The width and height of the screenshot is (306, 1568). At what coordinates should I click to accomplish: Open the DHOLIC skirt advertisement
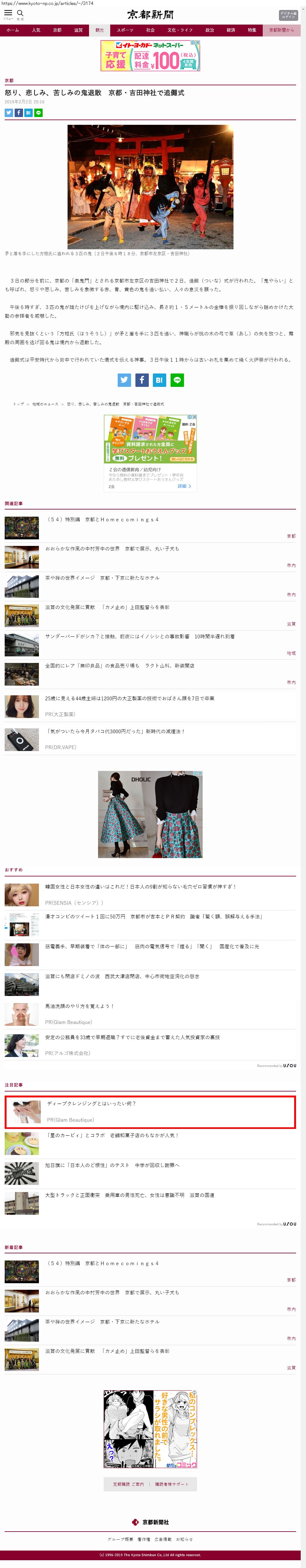coord(150,815)
